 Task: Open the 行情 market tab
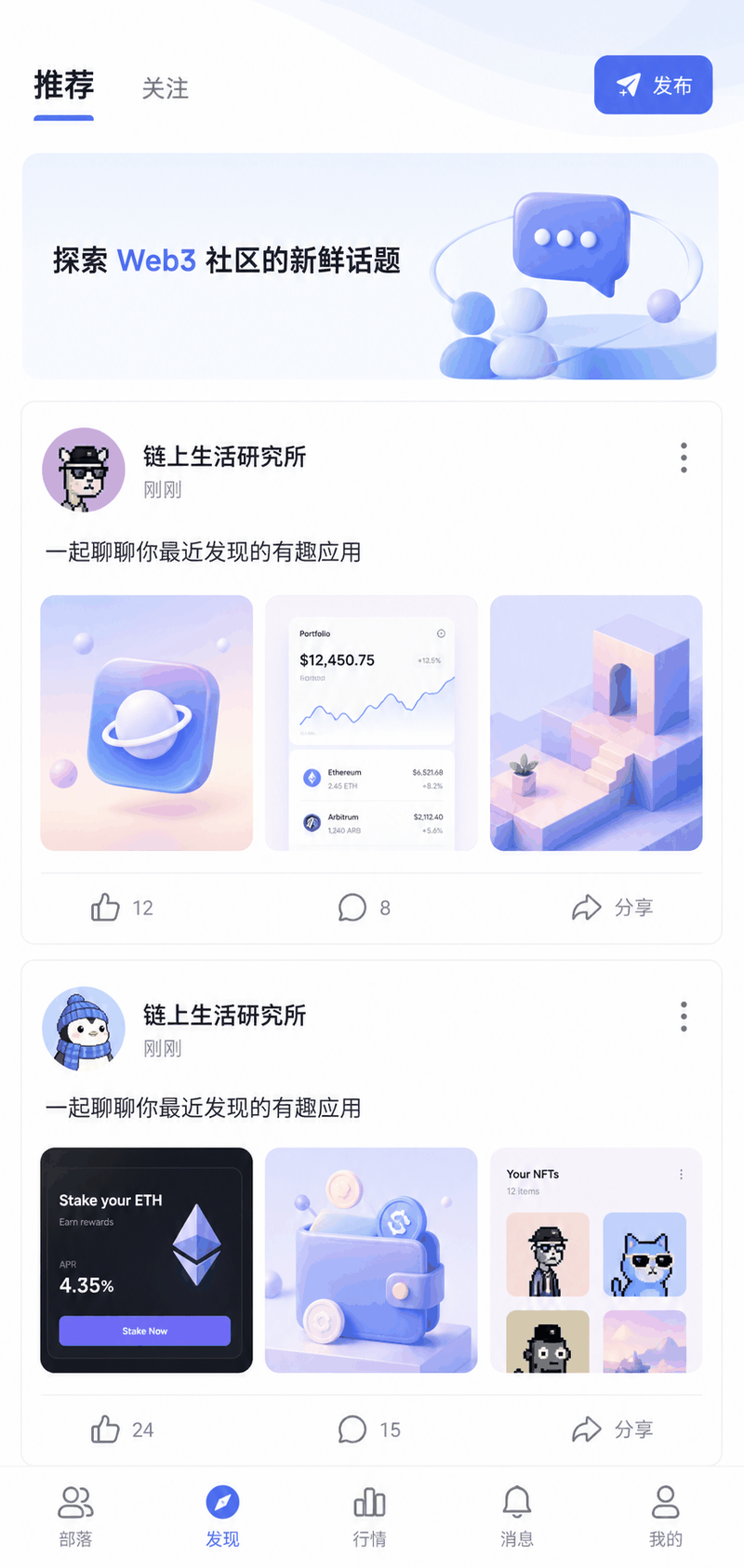click(370, 1516)
